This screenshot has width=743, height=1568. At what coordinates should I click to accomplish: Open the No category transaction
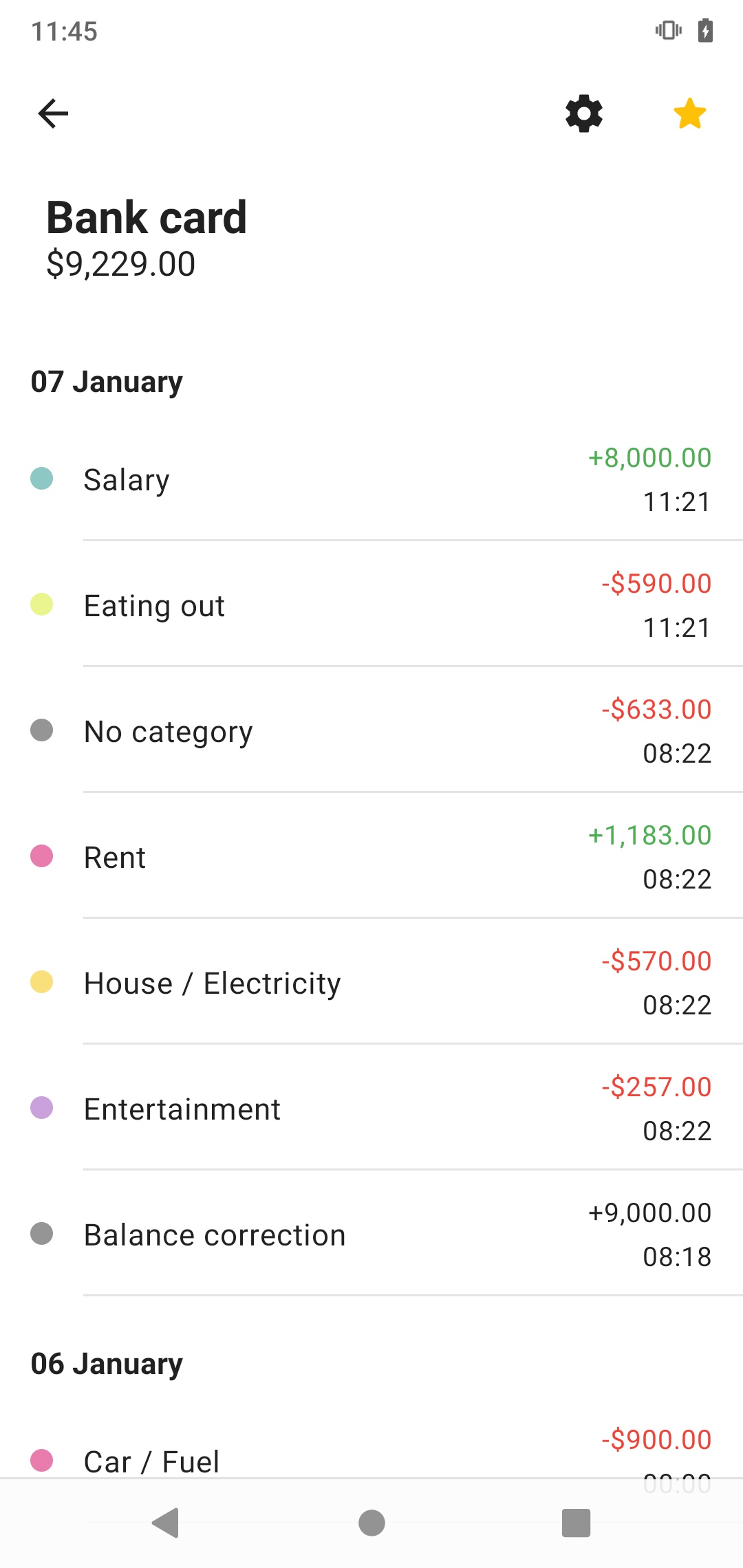371,731
